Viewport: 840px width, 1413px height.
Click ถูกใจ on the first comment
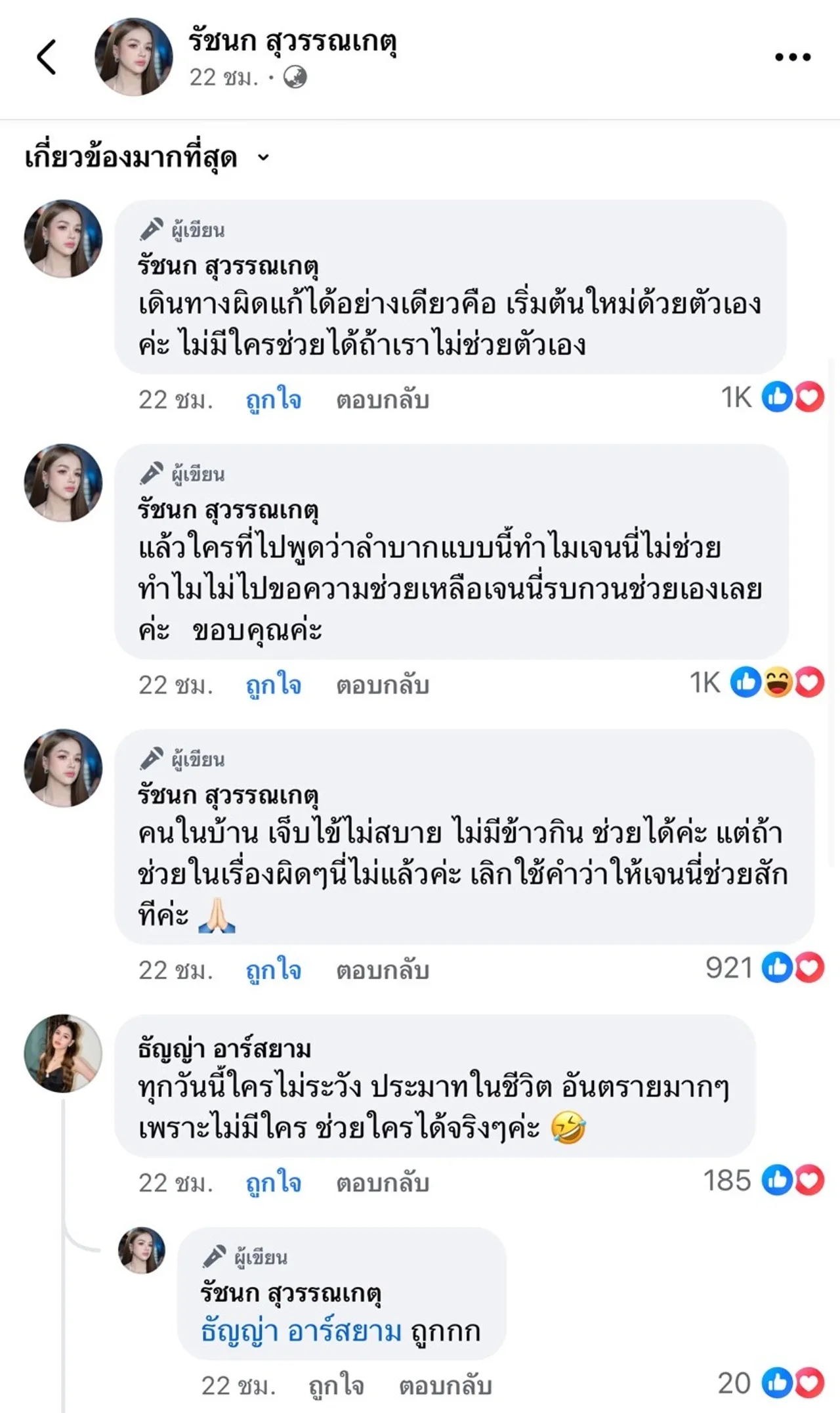[272, 399]
